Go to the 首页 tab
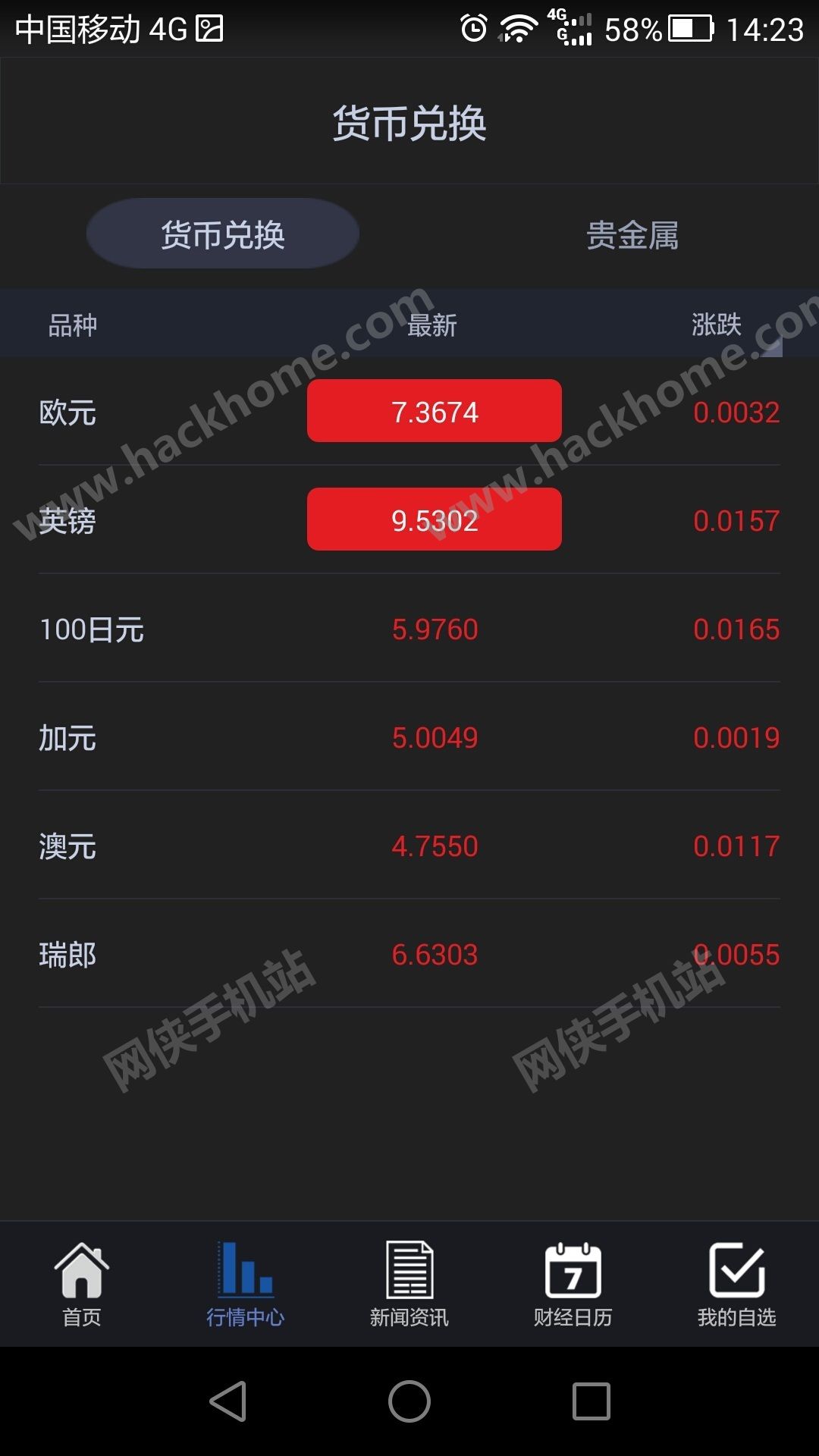 (x=82, y=1284)
